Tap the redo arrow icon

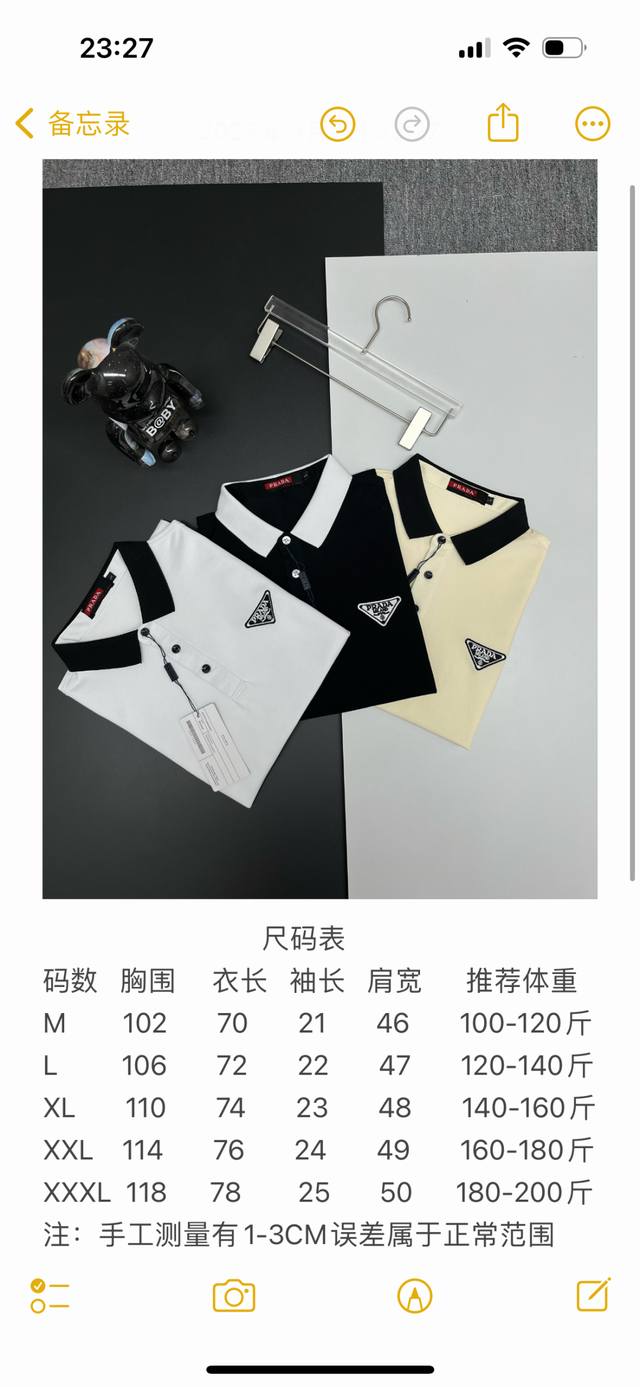(x=412, y=124)
